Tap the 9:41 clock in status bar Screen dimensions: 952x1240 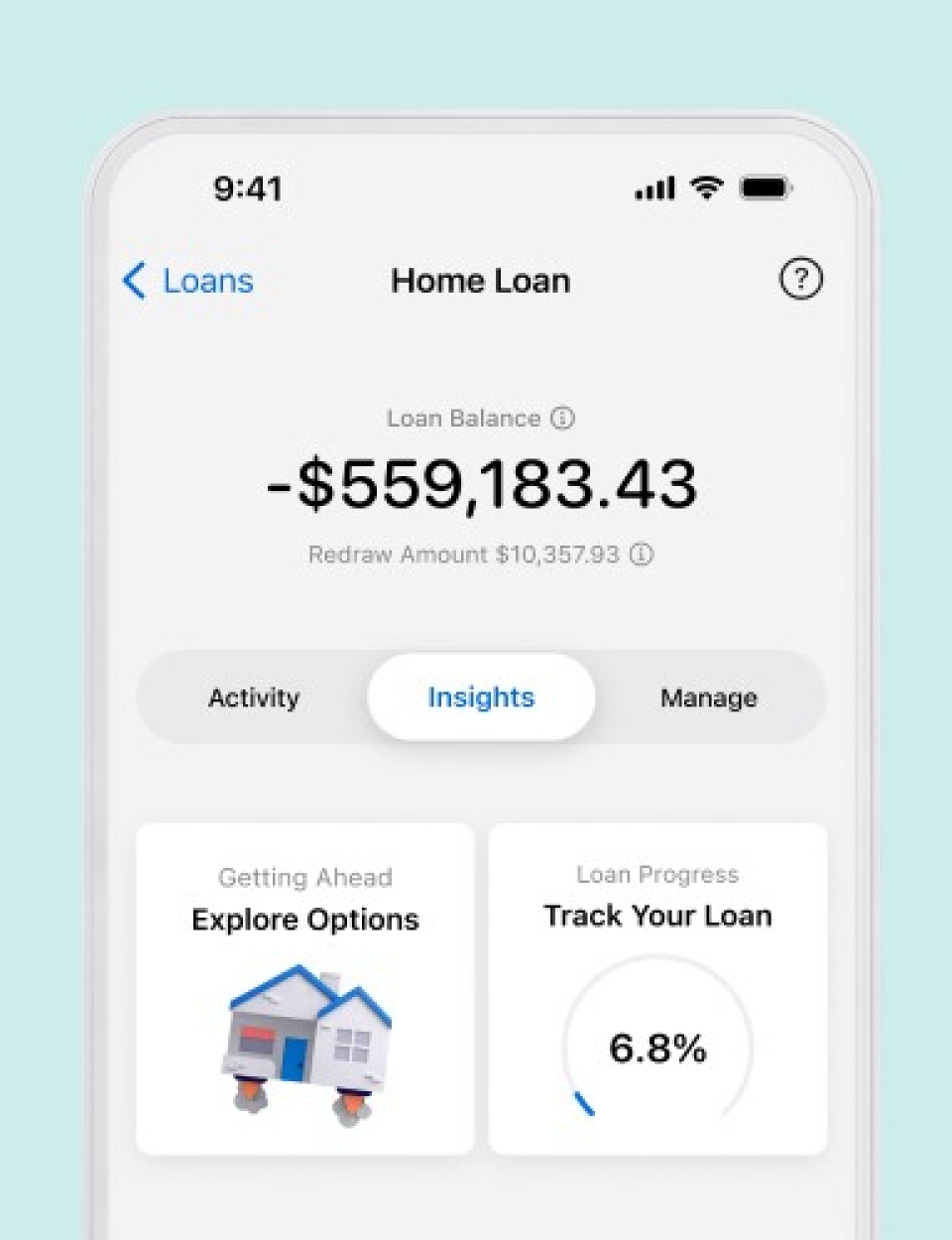249,187
